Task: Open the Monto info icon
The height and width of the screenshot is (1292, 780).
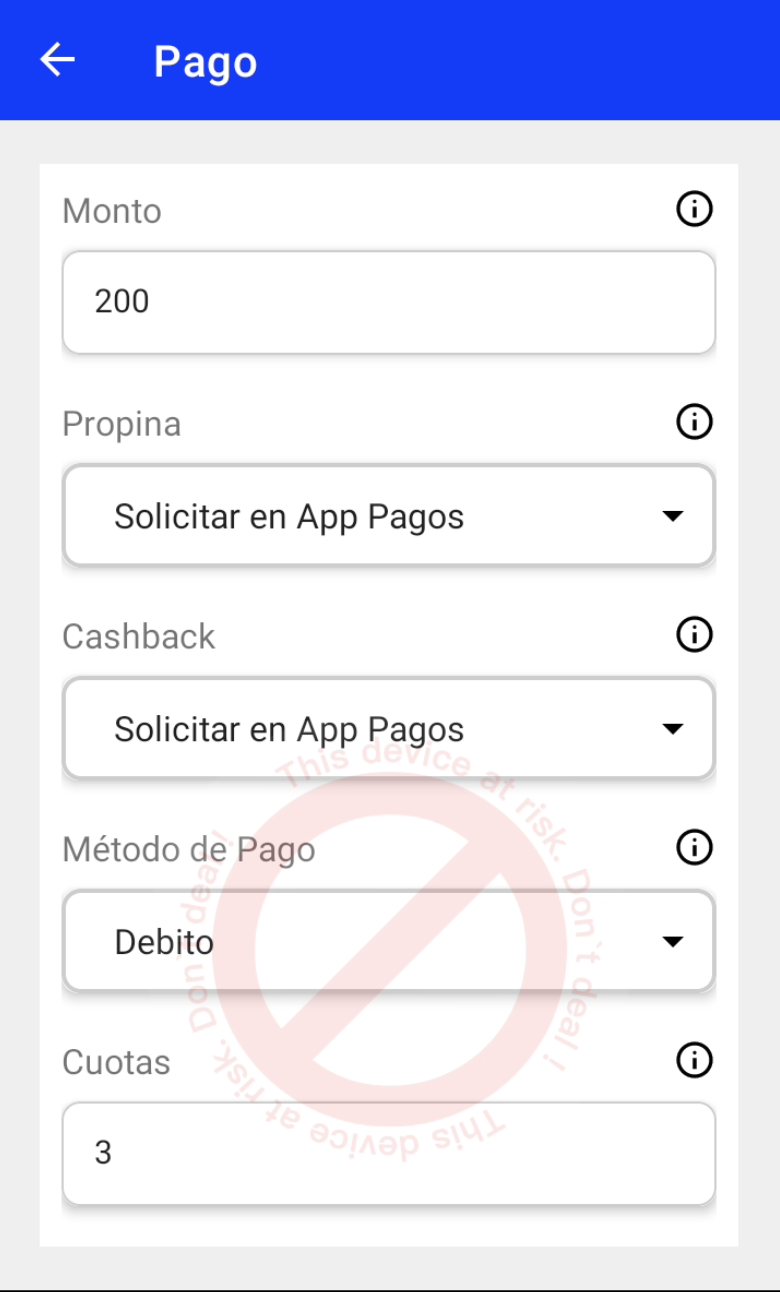Action: (x=694, y=210)
